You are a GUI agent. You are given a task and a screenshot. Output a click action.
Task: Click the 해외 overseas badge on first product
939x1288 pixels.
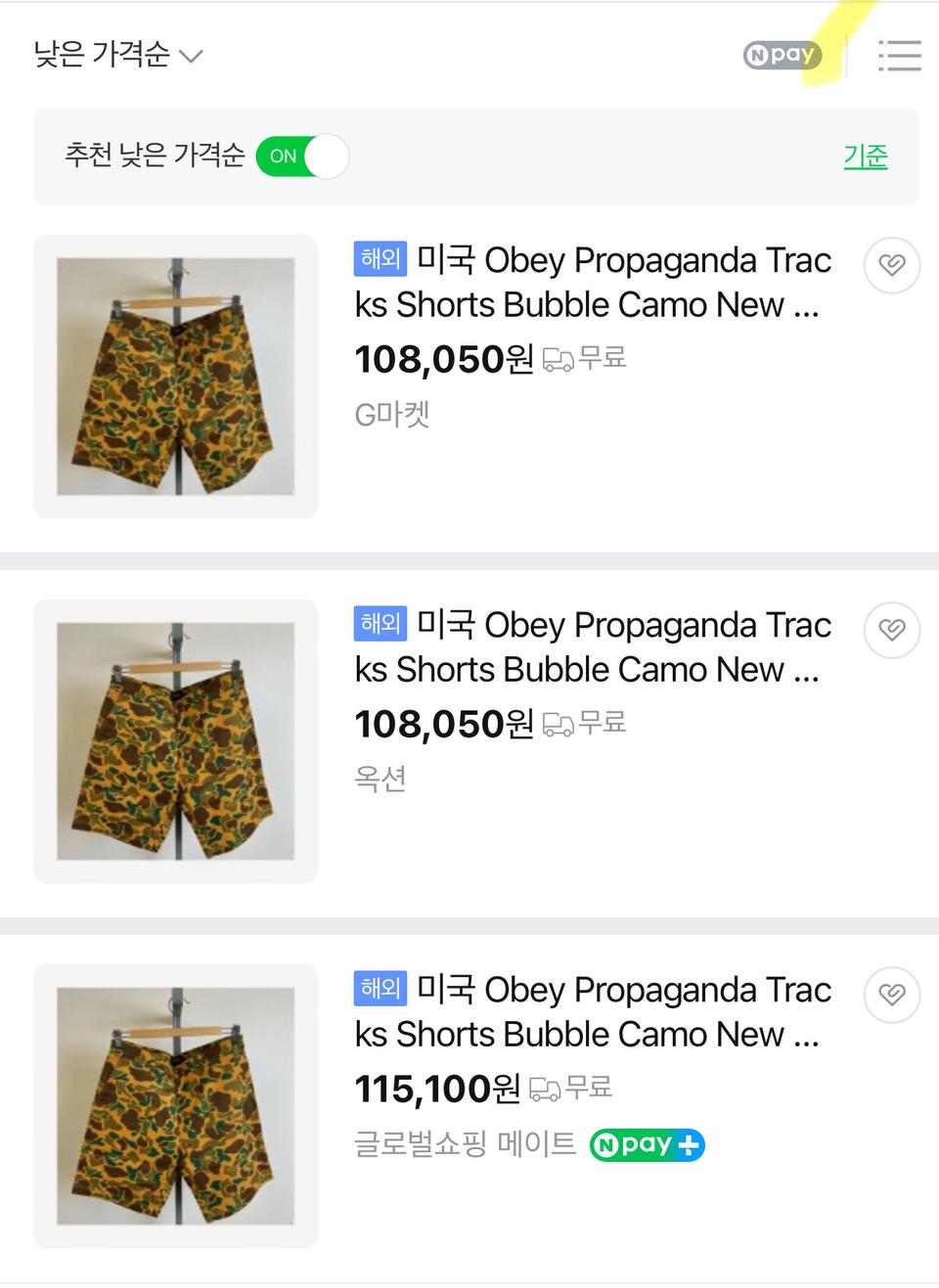[380, 259]
